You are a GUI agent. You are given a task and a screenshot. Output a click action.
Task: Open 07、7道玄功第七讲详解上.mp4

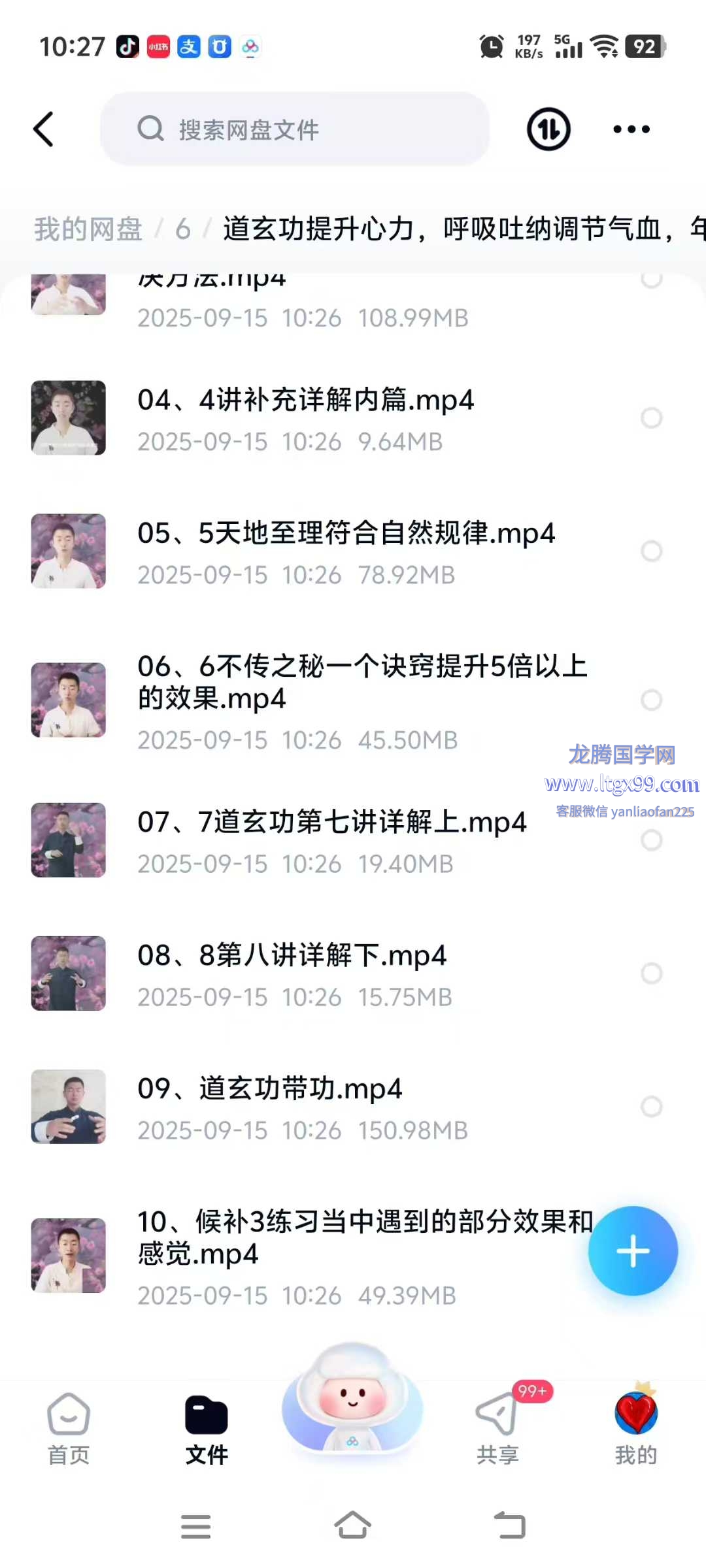tap(331, 823)
